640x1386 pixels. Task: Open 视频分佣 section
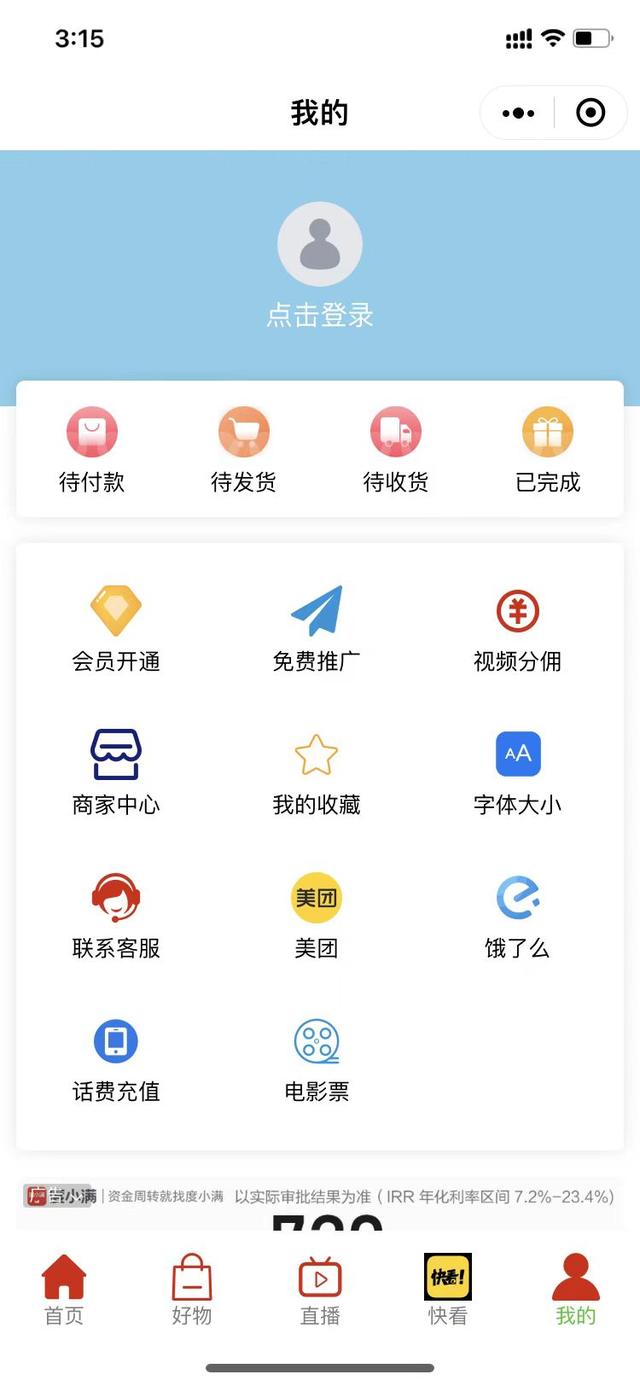[x=517, y=628]
